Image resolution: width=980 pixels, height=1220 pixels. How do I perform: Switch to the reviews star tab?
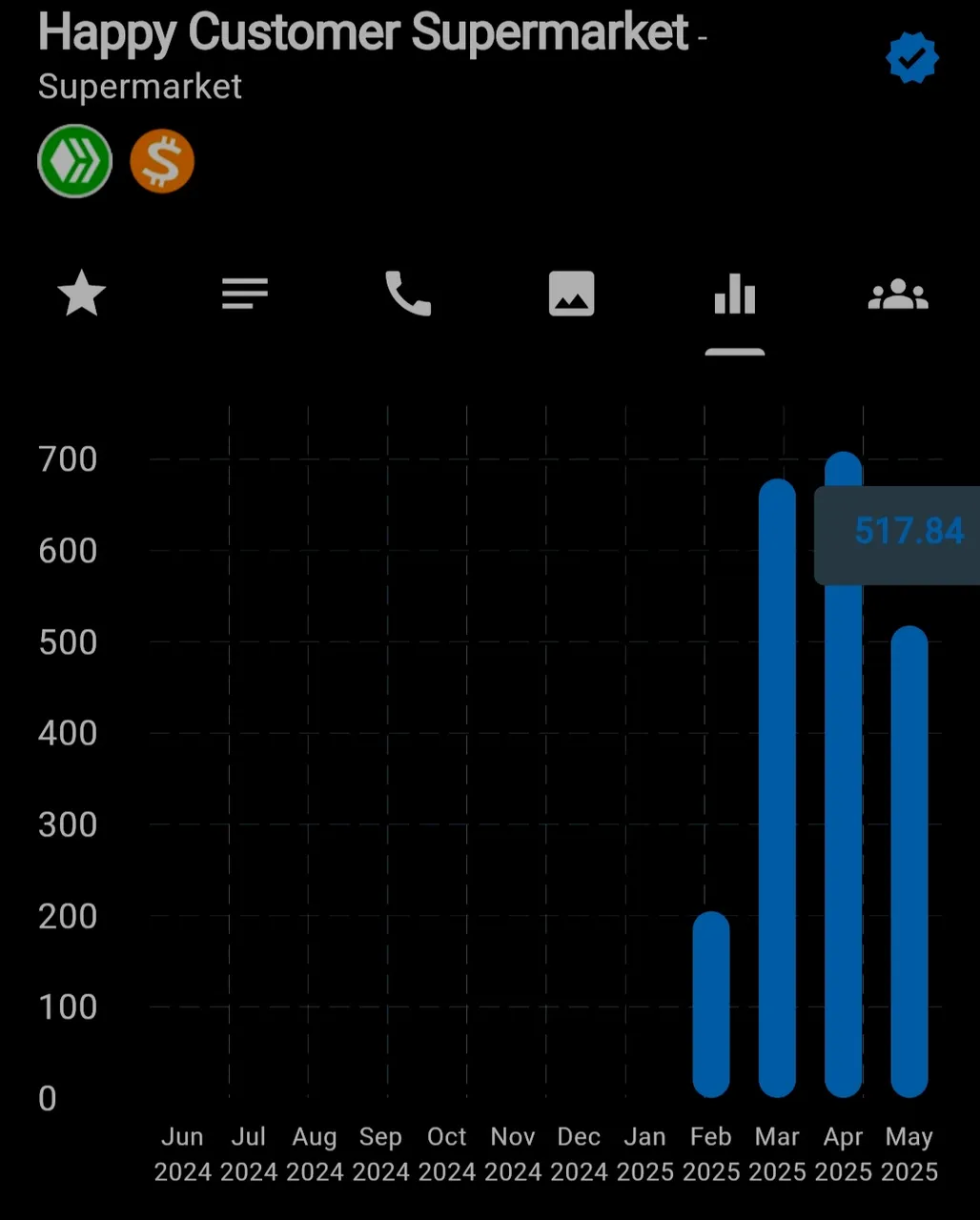click(x=82, y=294)
